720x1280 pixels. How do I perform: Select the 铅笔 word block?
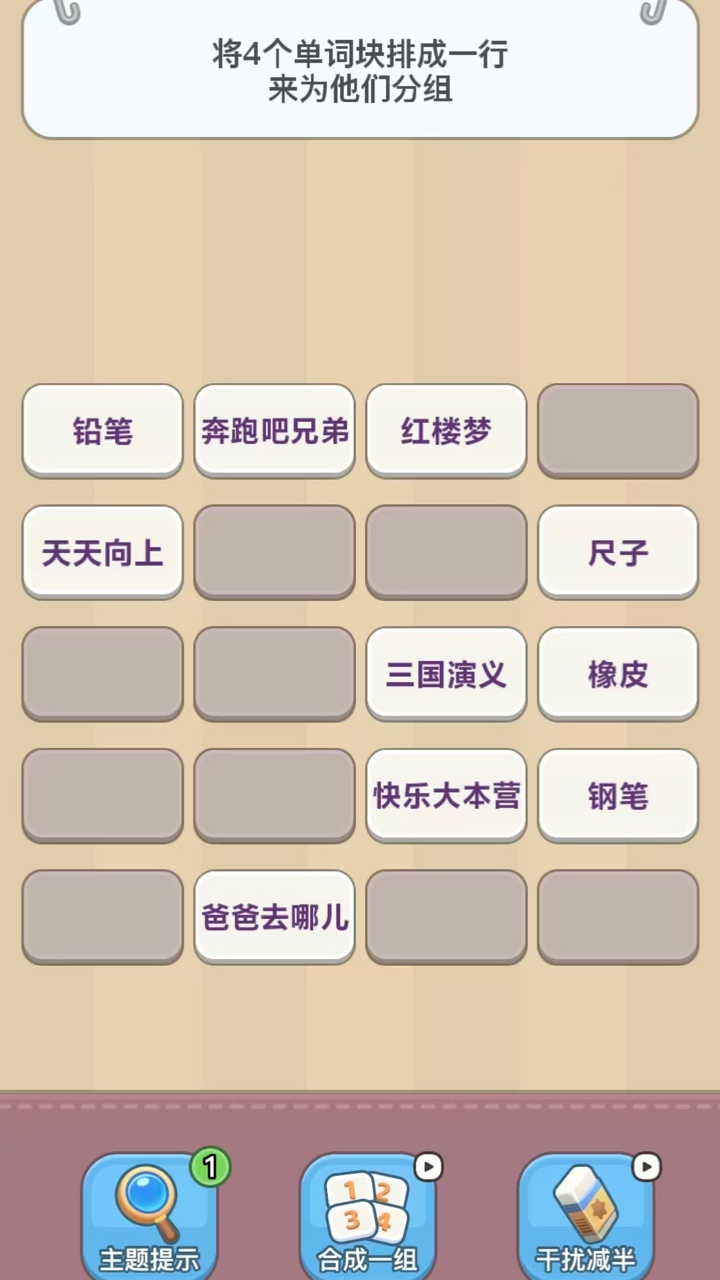pyautogui.click(x=103, y=431)
